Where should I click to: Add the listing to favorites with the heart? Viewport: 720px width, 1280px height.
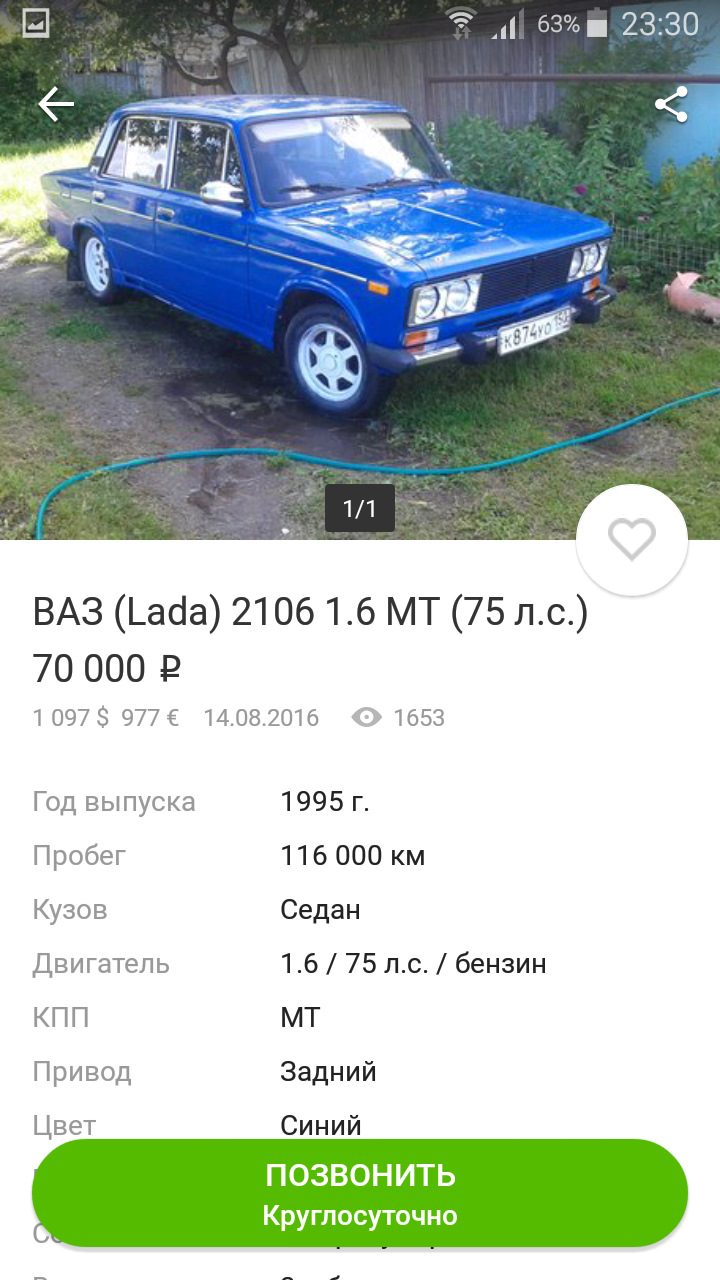point(632,540)
